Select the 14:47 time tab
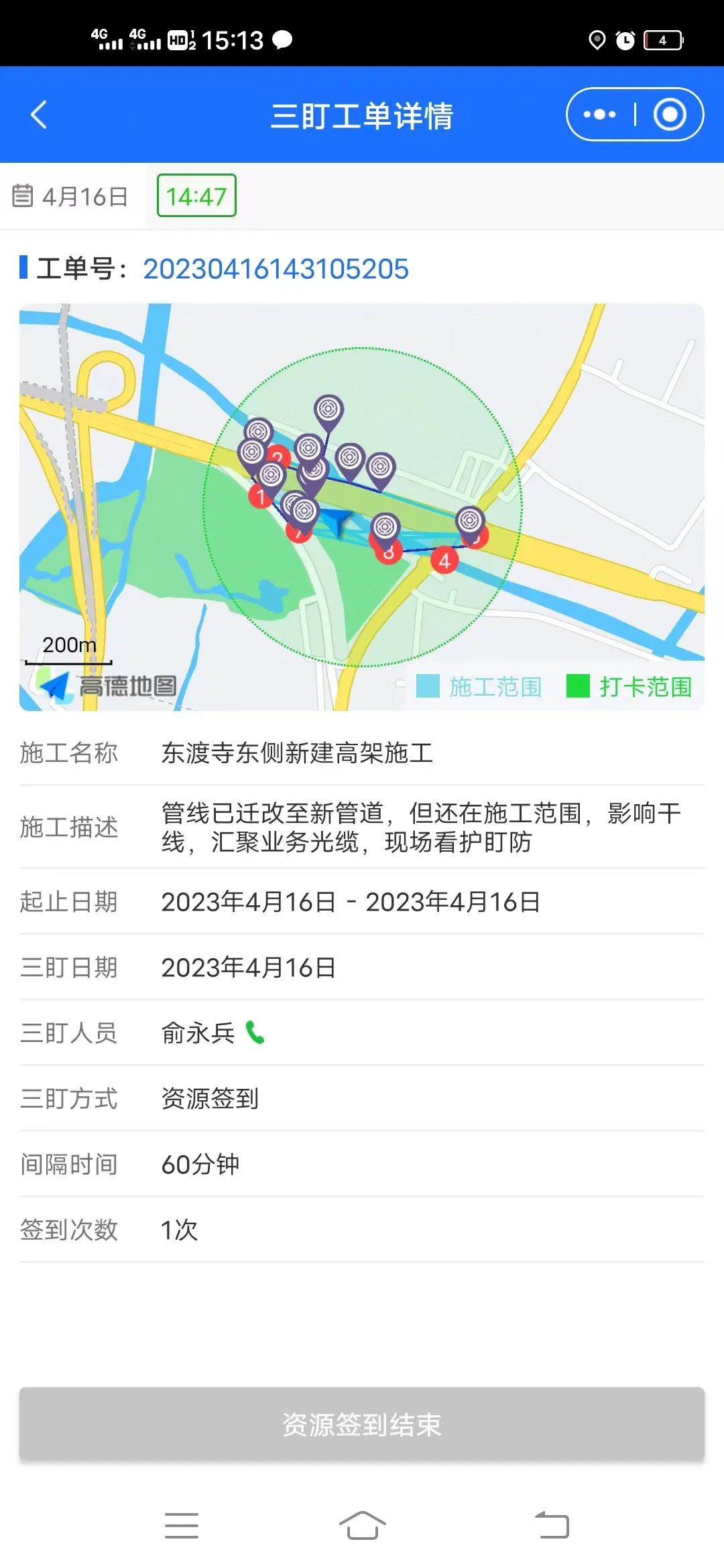724x1568 pixels. 196,196
